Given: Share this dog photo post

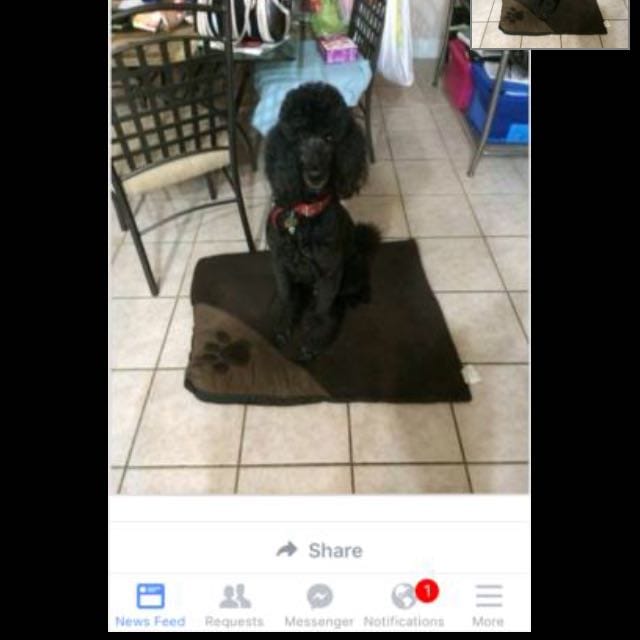Looking at the screenshot, I should (320, 550).
